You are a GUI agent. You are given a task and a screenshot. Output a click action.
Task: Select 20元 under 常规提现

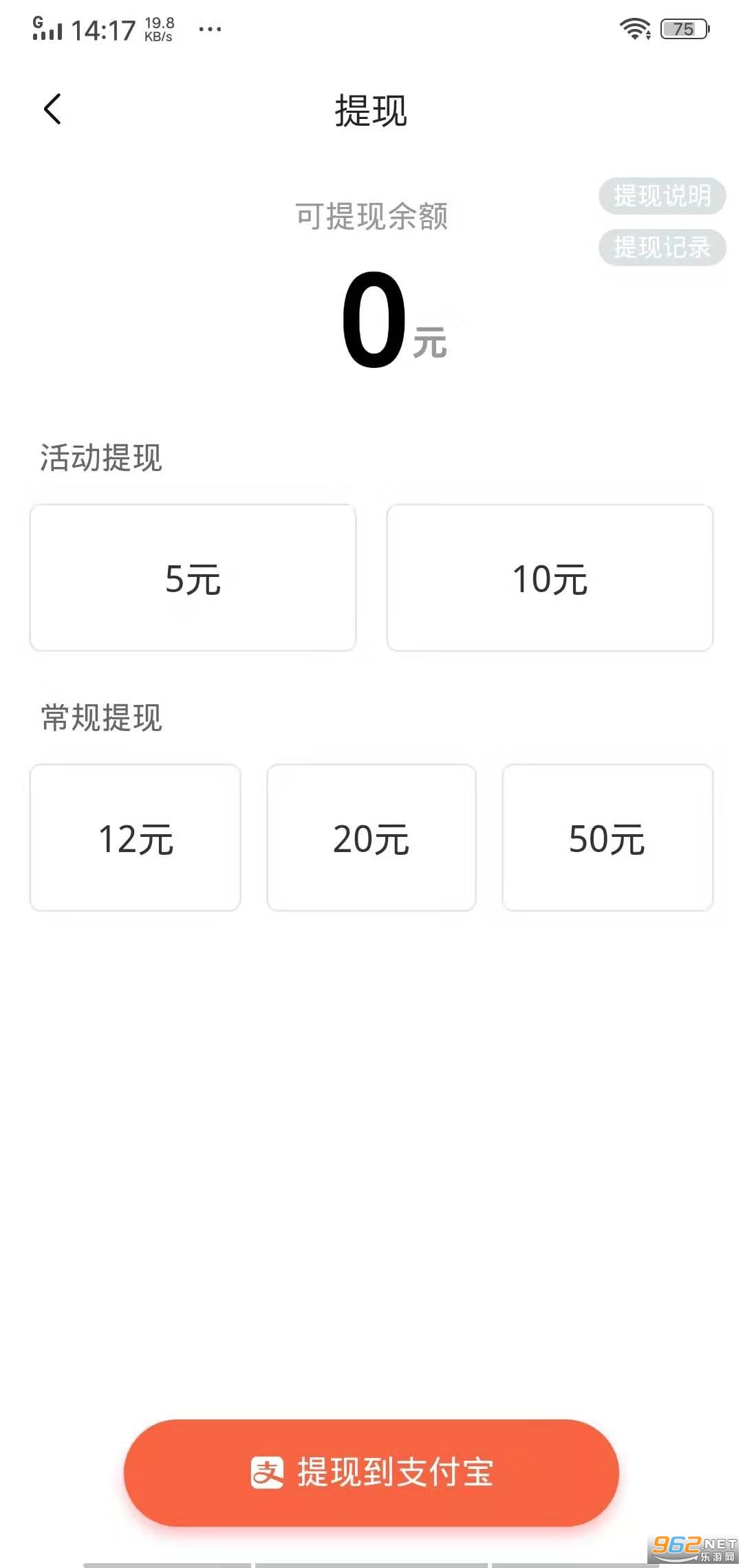click(x=371, y=838)
